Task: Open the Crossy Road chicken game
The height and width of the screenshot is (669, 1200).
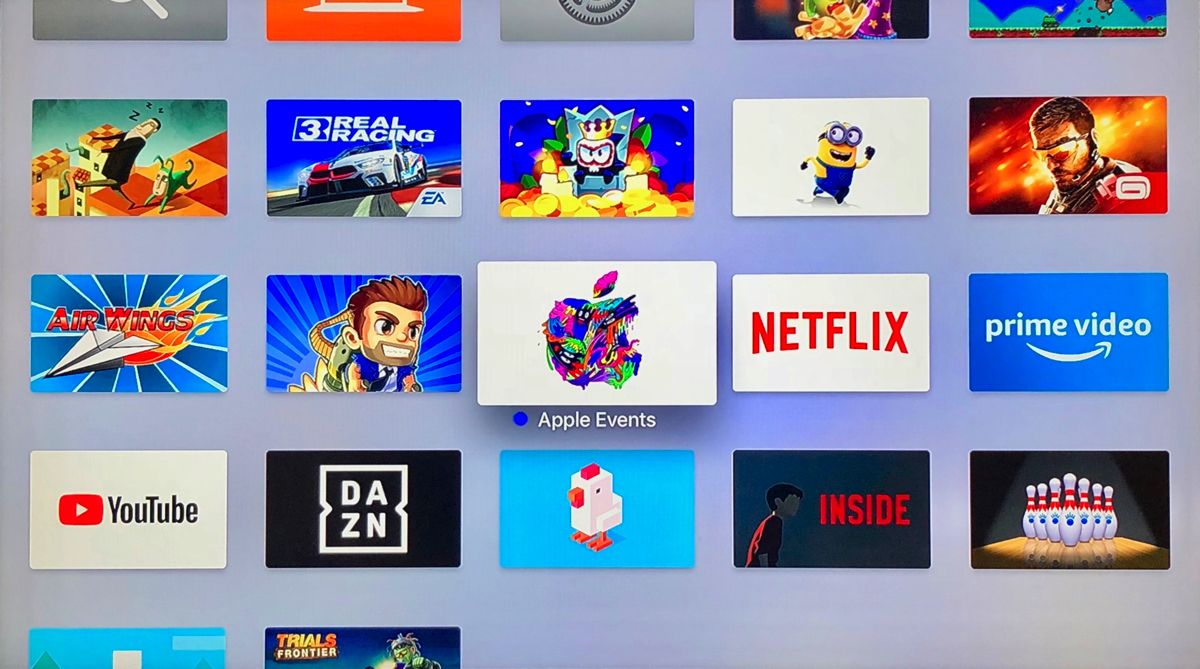Action: [x=597, y=509]
